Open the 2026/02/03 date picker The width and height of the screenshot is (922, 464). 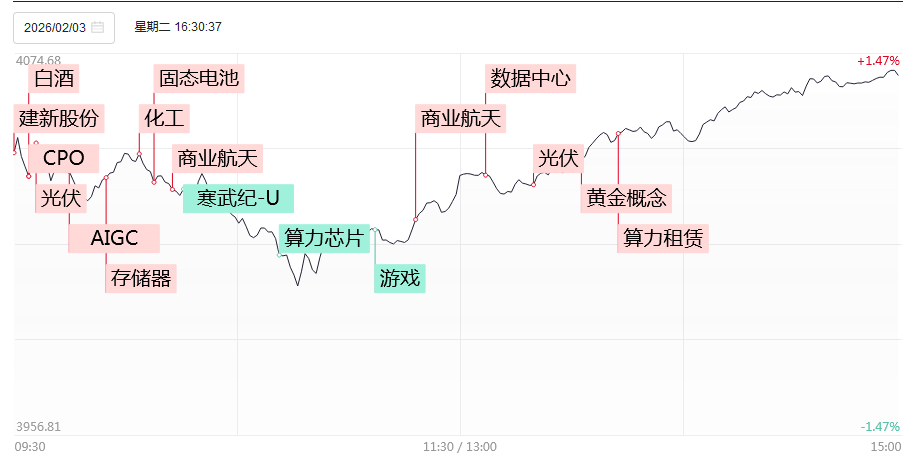pos(64,27)
